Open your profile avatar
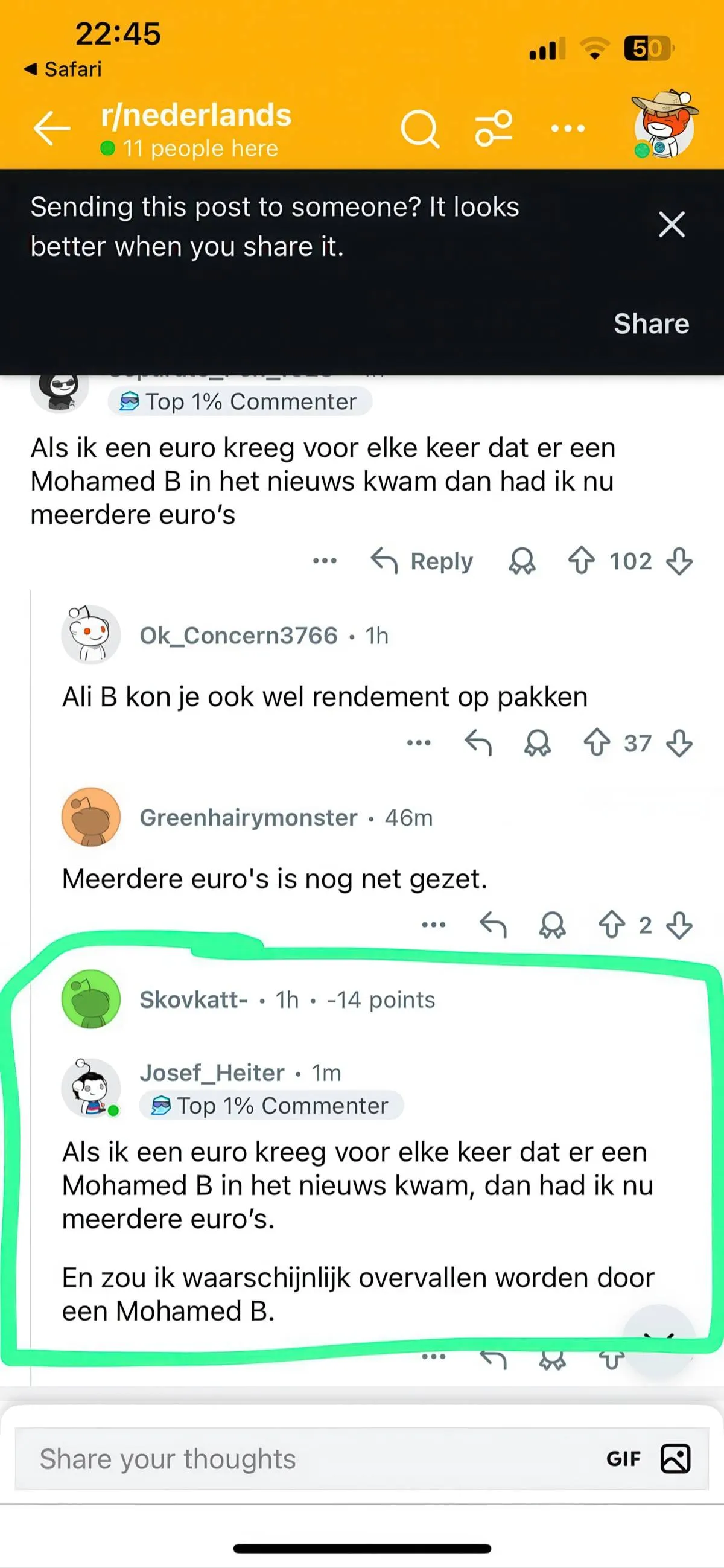This screenshot has height=1568, width=724. (x=663, y=126)
